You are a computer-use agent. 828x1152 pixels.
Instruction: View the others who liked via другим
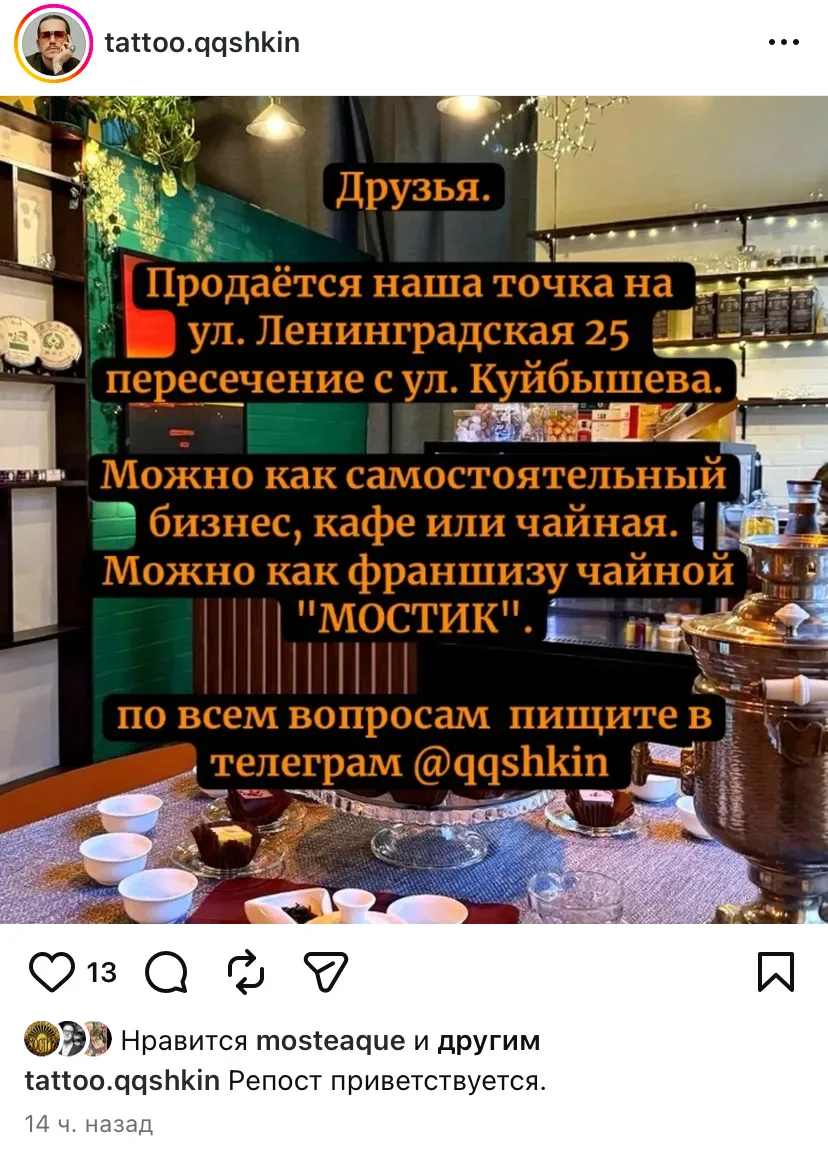[490, 1041]
